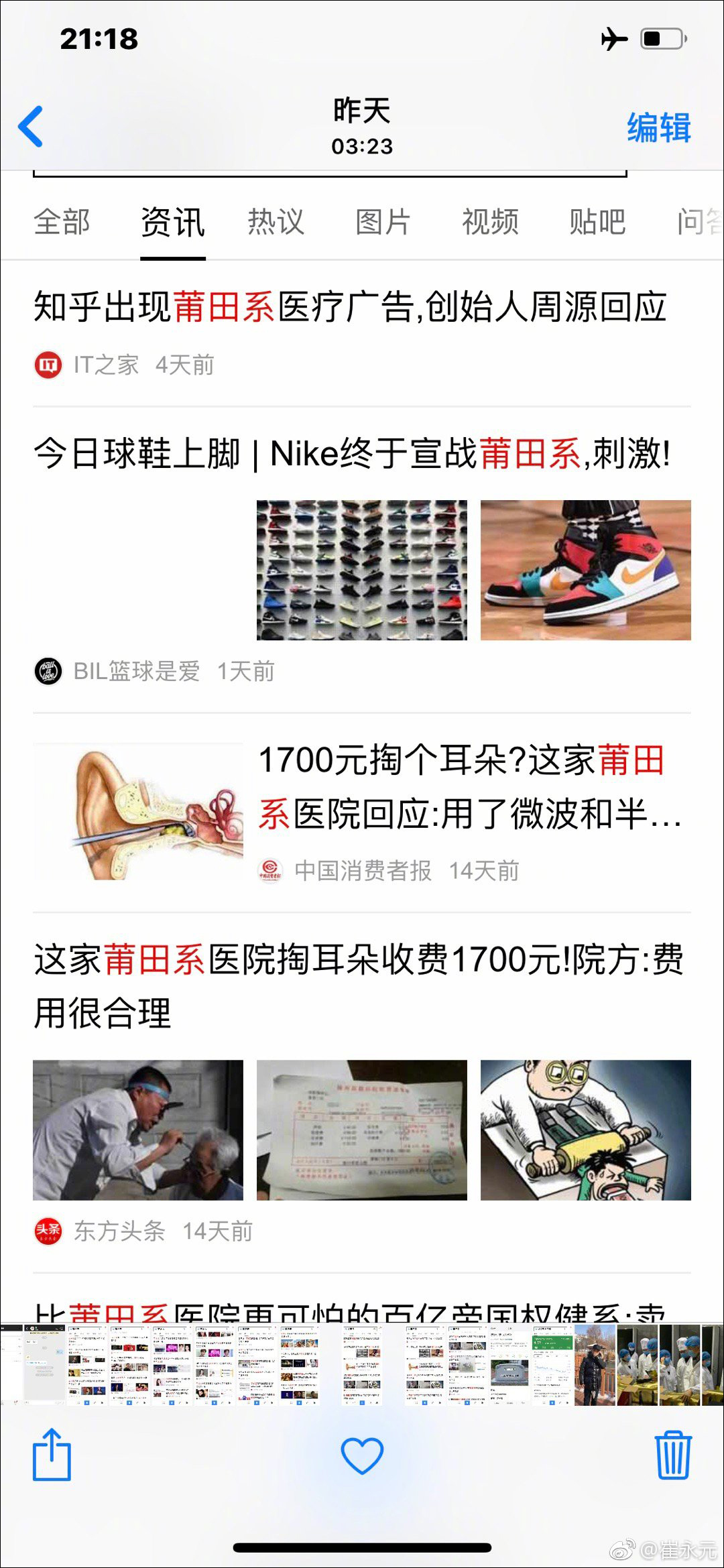Viewport: 724px width, 1568px height.
Task: Open the 知乎莆田系 headline article
Action: 349,307
